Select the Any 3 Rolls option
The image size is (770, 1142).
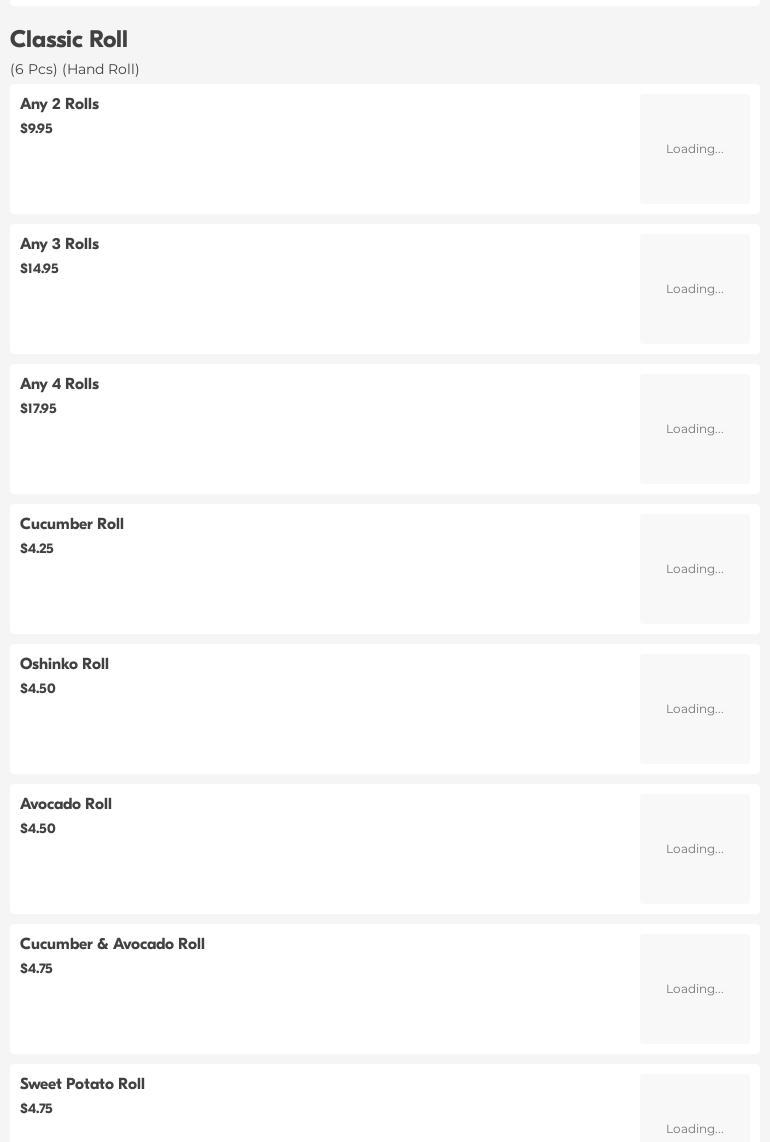pyautogui.click(x=60, y=245)
